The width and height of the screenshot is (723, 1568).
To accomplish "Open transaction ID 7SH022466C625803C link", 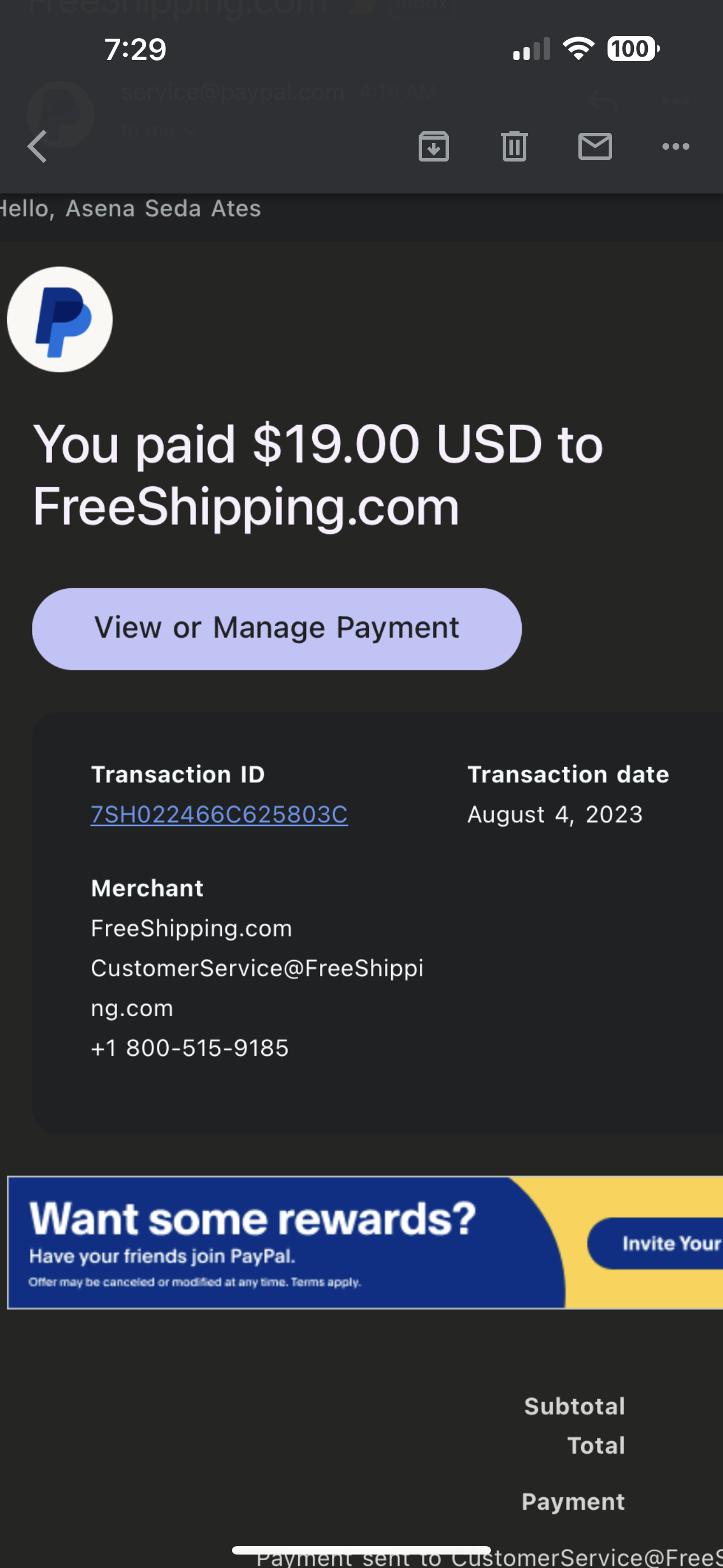I will (219, 814).
